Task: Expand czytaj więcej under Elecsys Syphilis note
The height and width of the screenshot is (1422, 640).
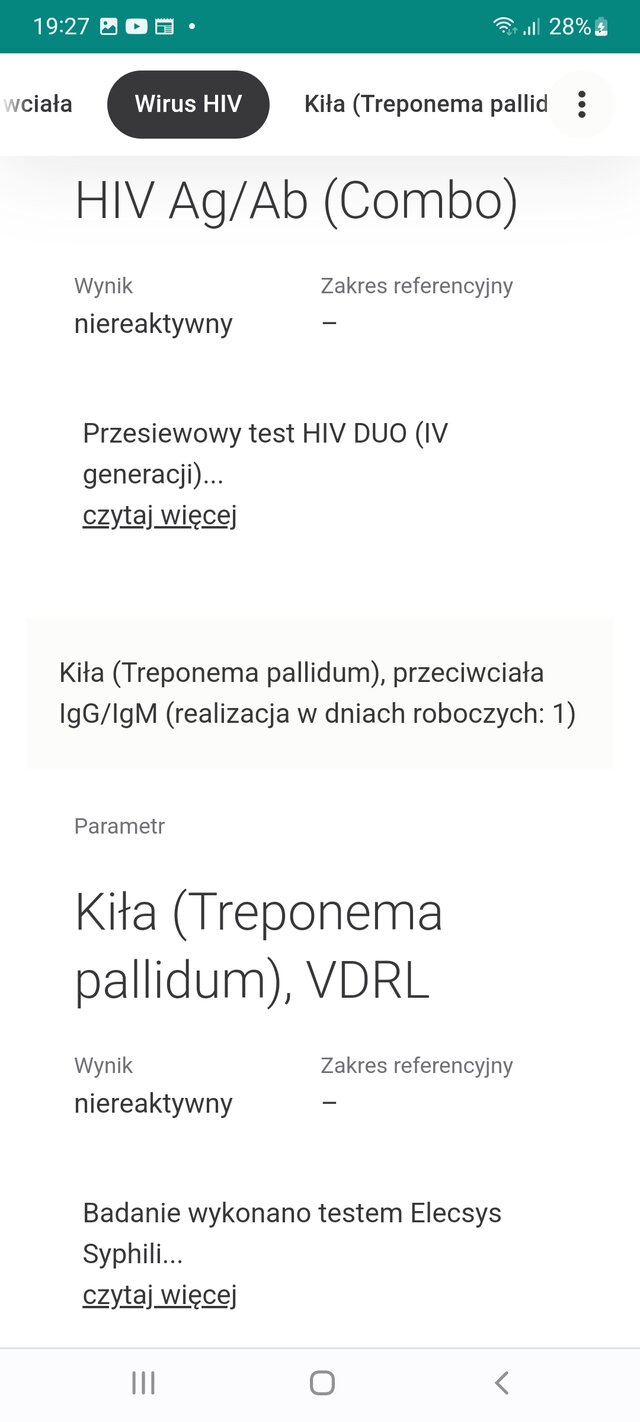Action: coord(159,1295)
